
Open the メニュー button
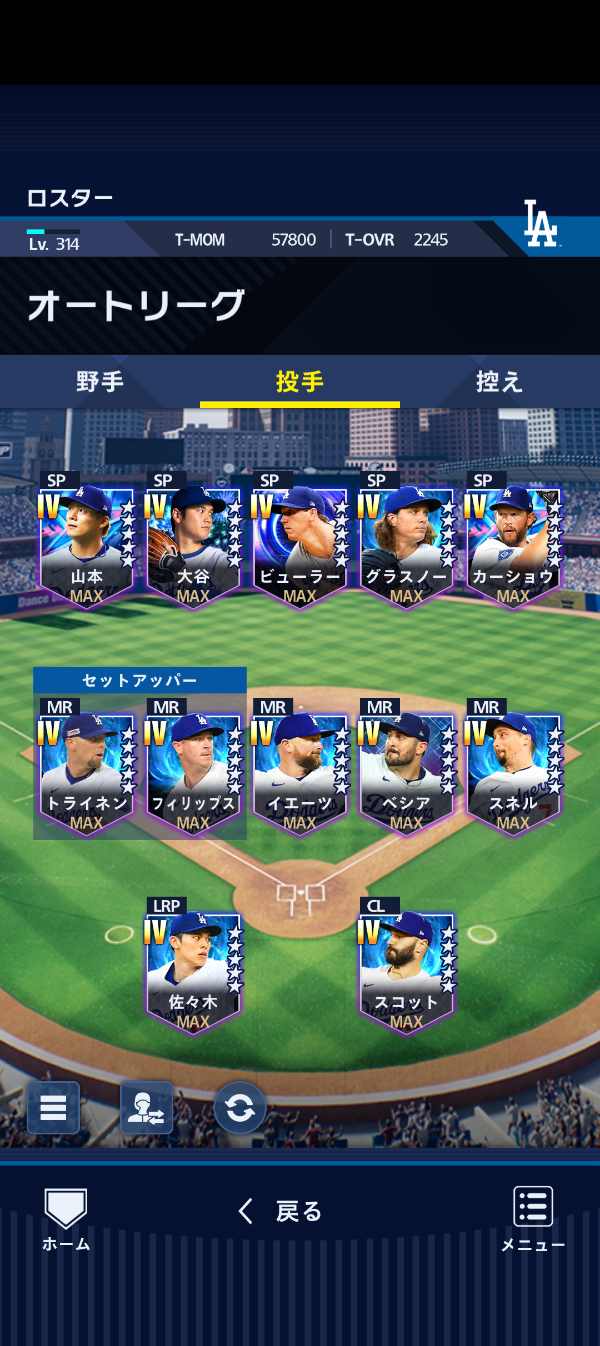[x=533, y=1220]
